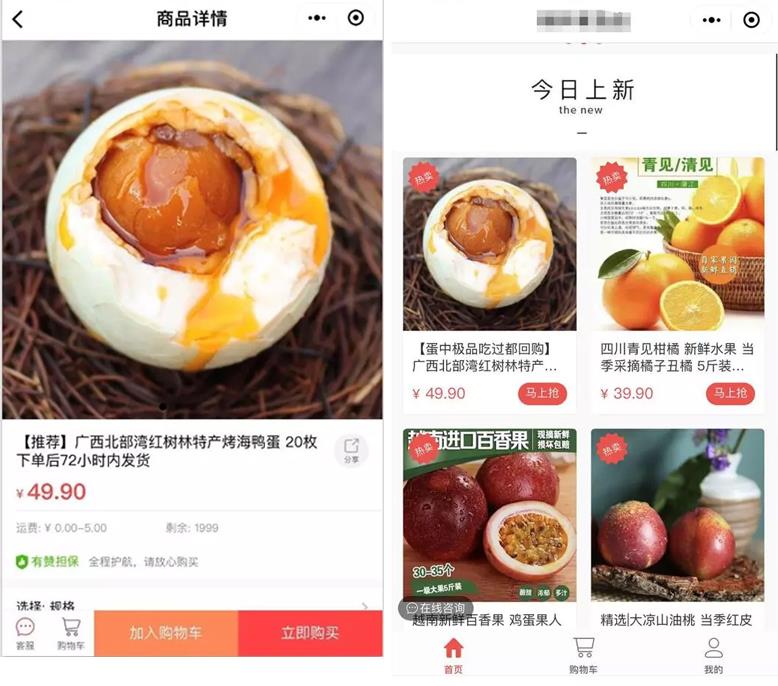Open the 在线咨询 chat bubble
This screenshot has width=778, height=686.
[435, 607]
